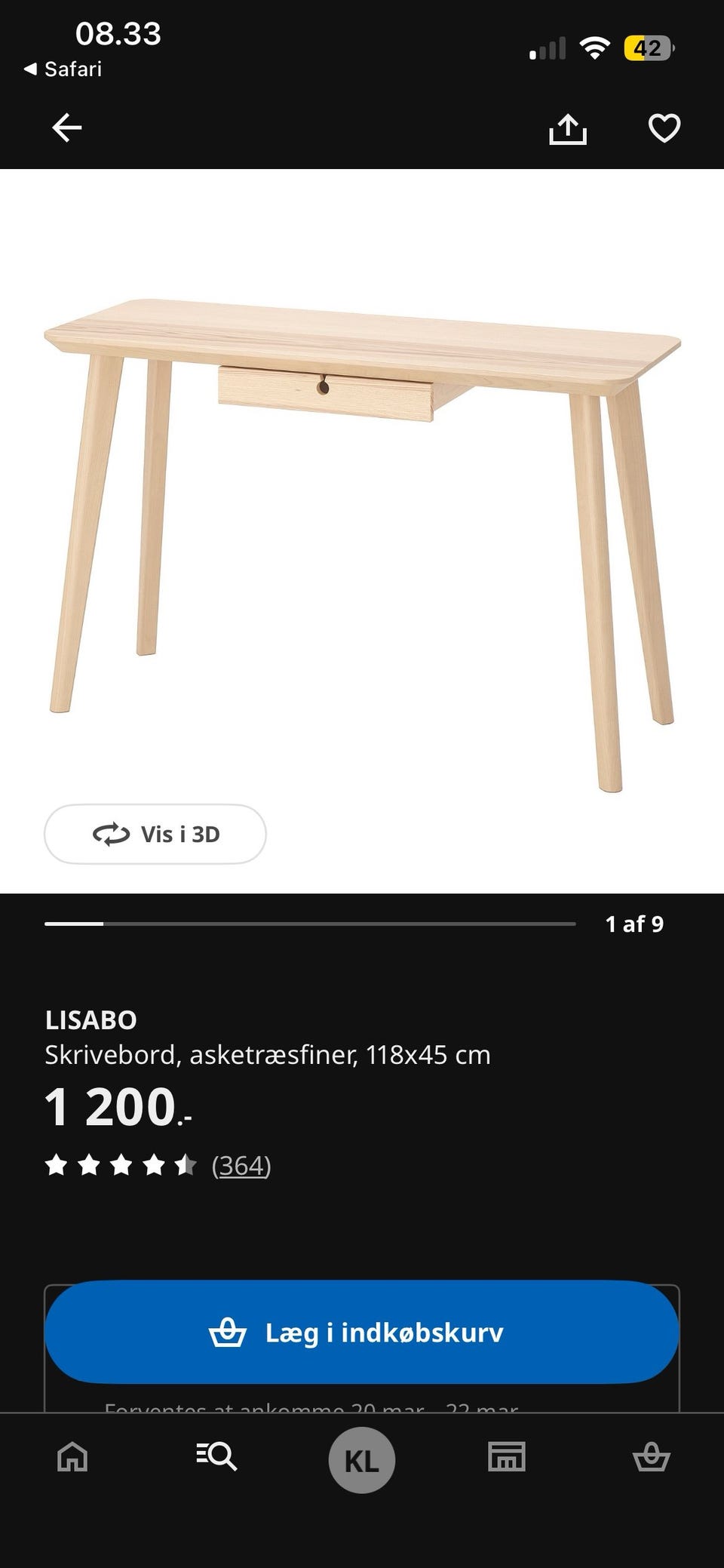Open the shopping basket tab

(651, 1456)
